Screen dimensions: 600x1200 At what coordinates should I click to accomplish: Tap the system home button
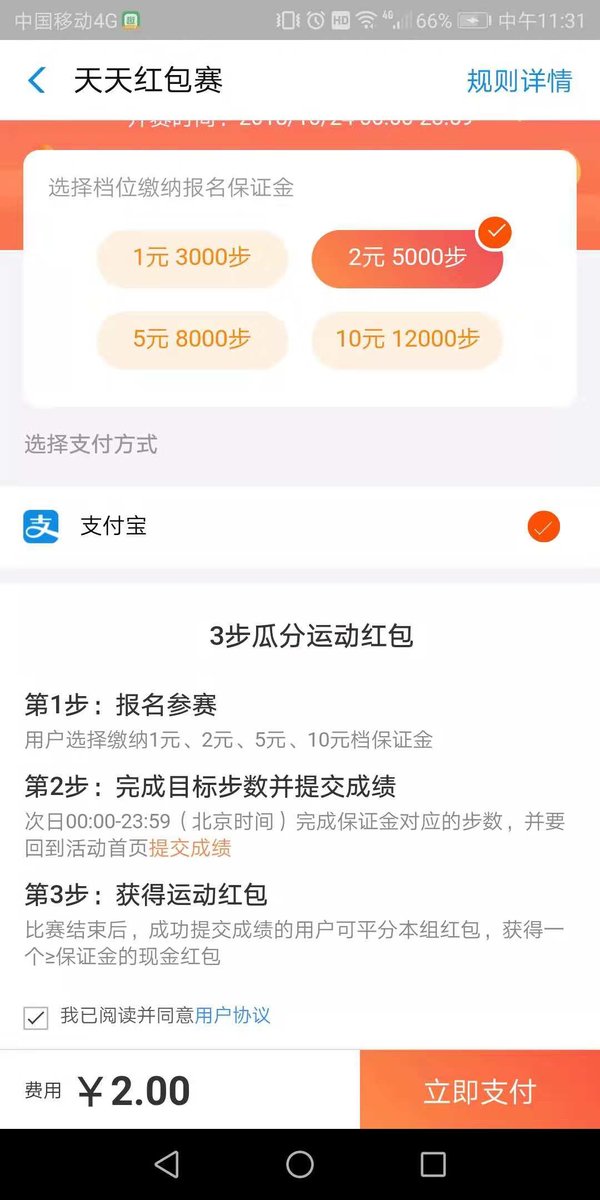click(x=300, y=1164)
